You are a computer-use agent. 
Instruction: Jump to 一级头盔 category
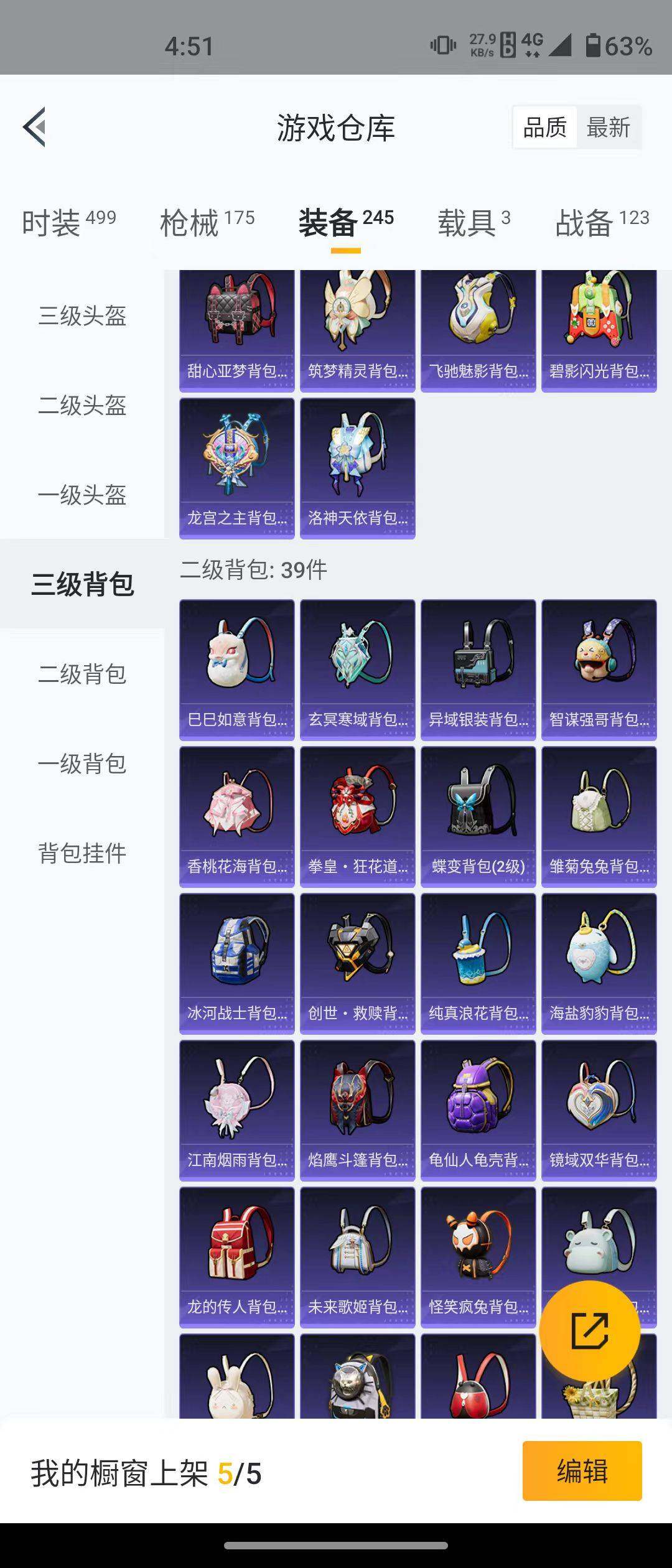(82, 495)
